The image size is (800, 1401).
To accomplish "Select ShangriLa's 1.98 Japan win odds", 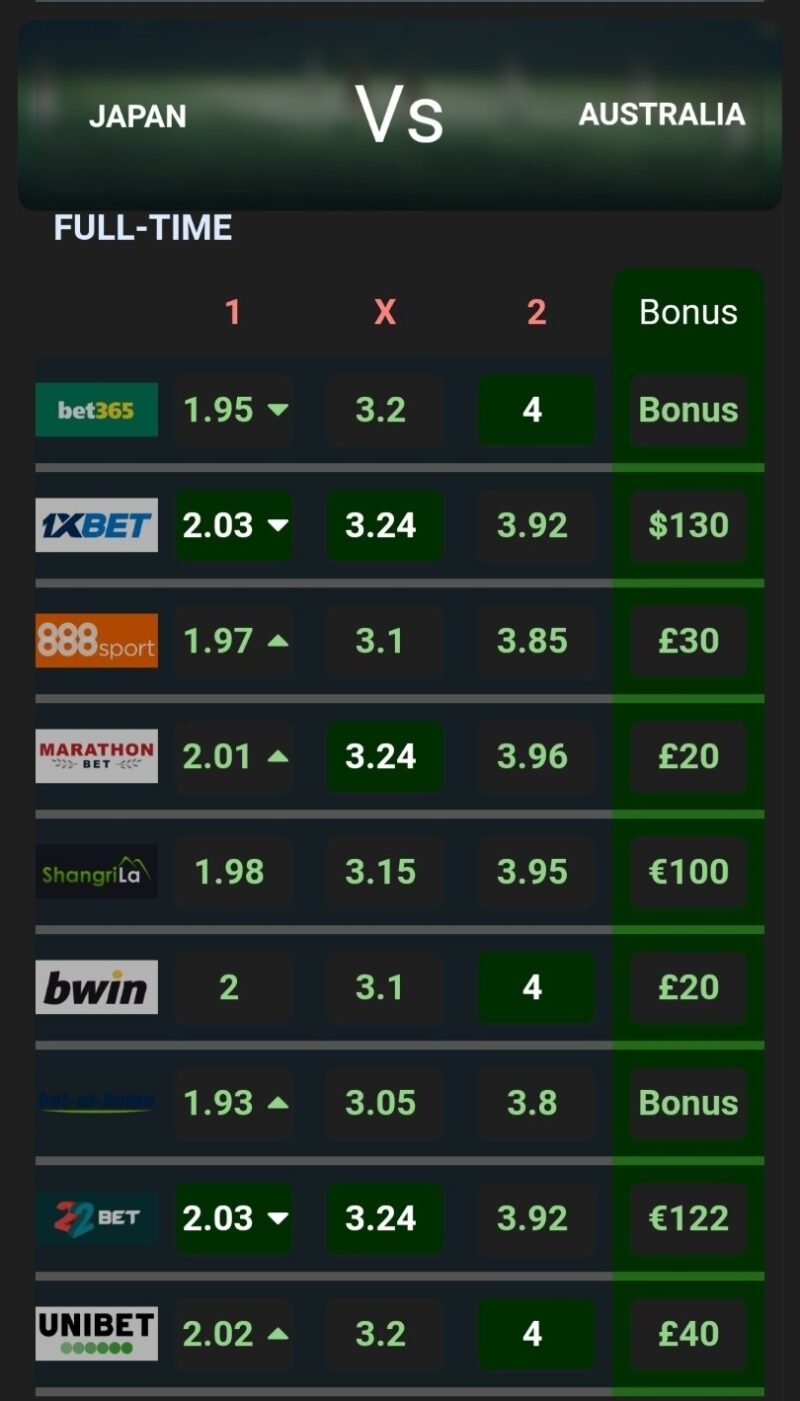I will click(x=234, y=872).
